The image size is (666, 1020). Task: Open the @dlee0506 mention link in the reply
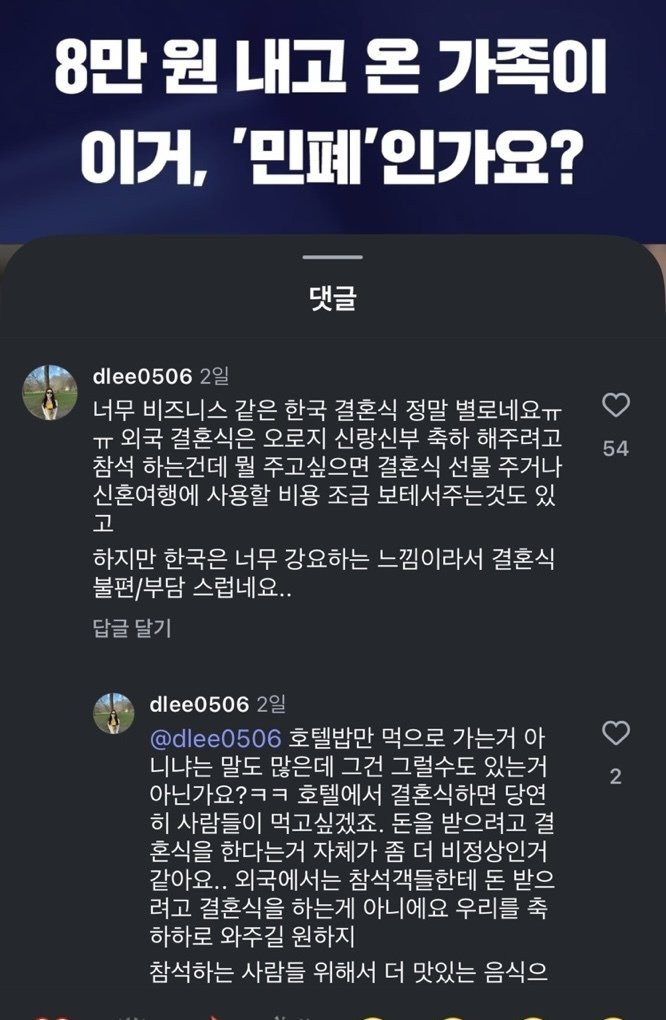215,739
